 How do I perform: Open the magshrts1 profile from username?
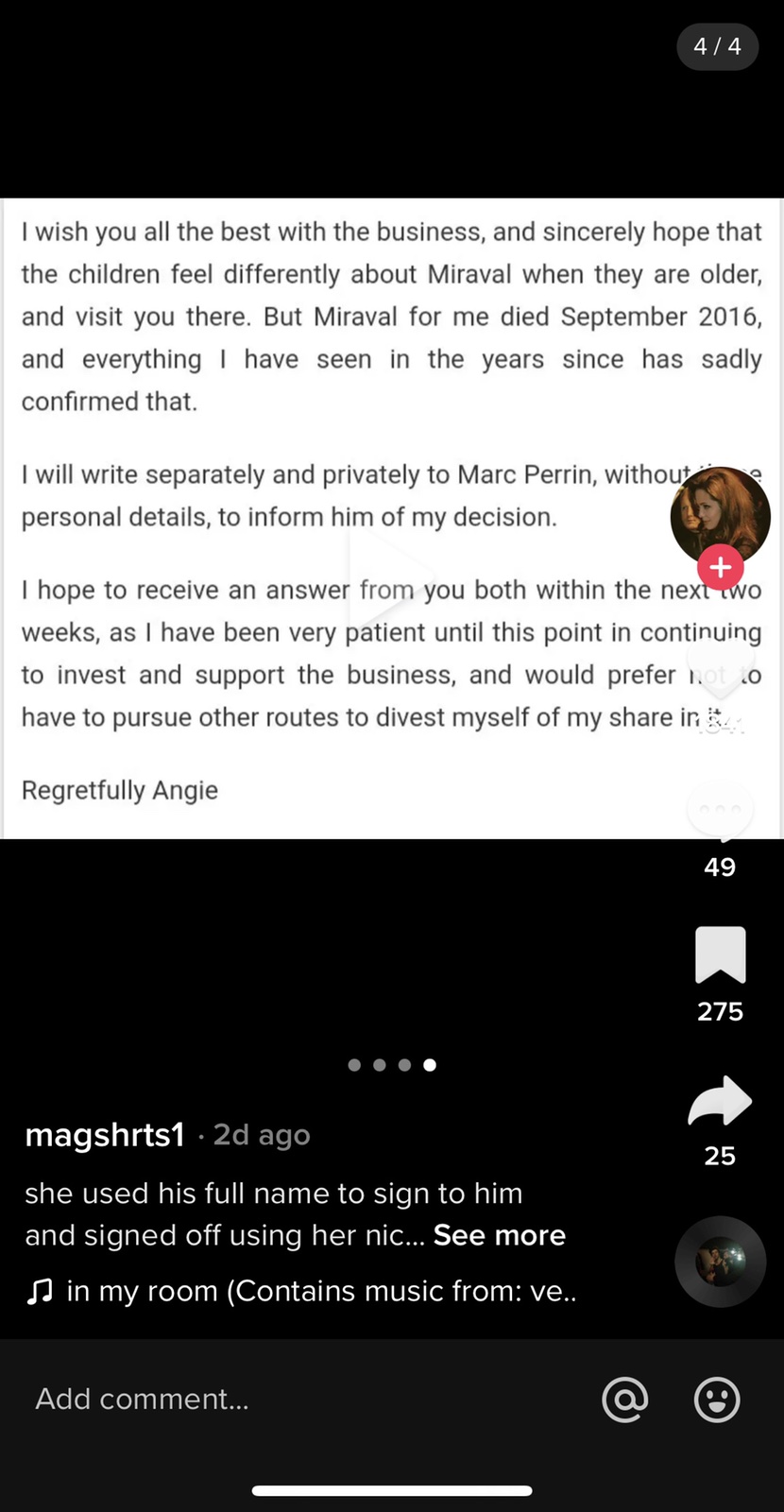click(105, 1134)
